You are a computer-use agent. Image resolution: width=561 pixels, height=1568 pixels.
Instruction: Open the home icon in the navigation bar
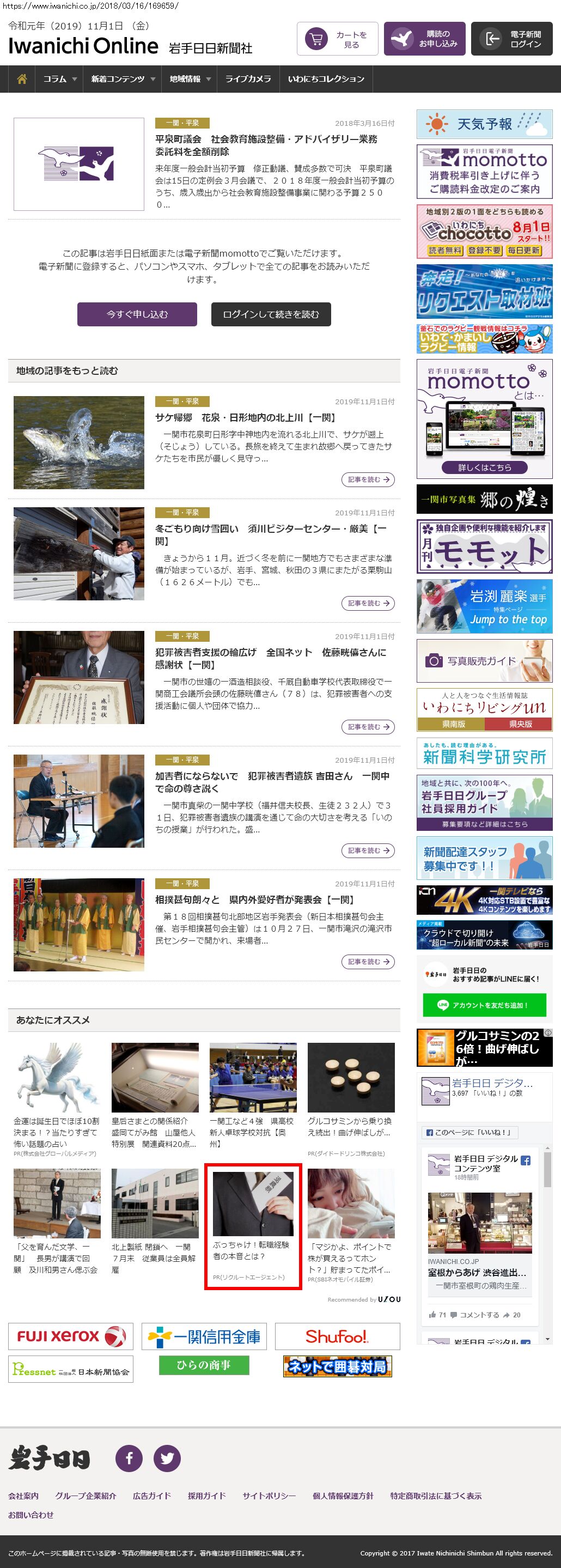pos(22,79)
